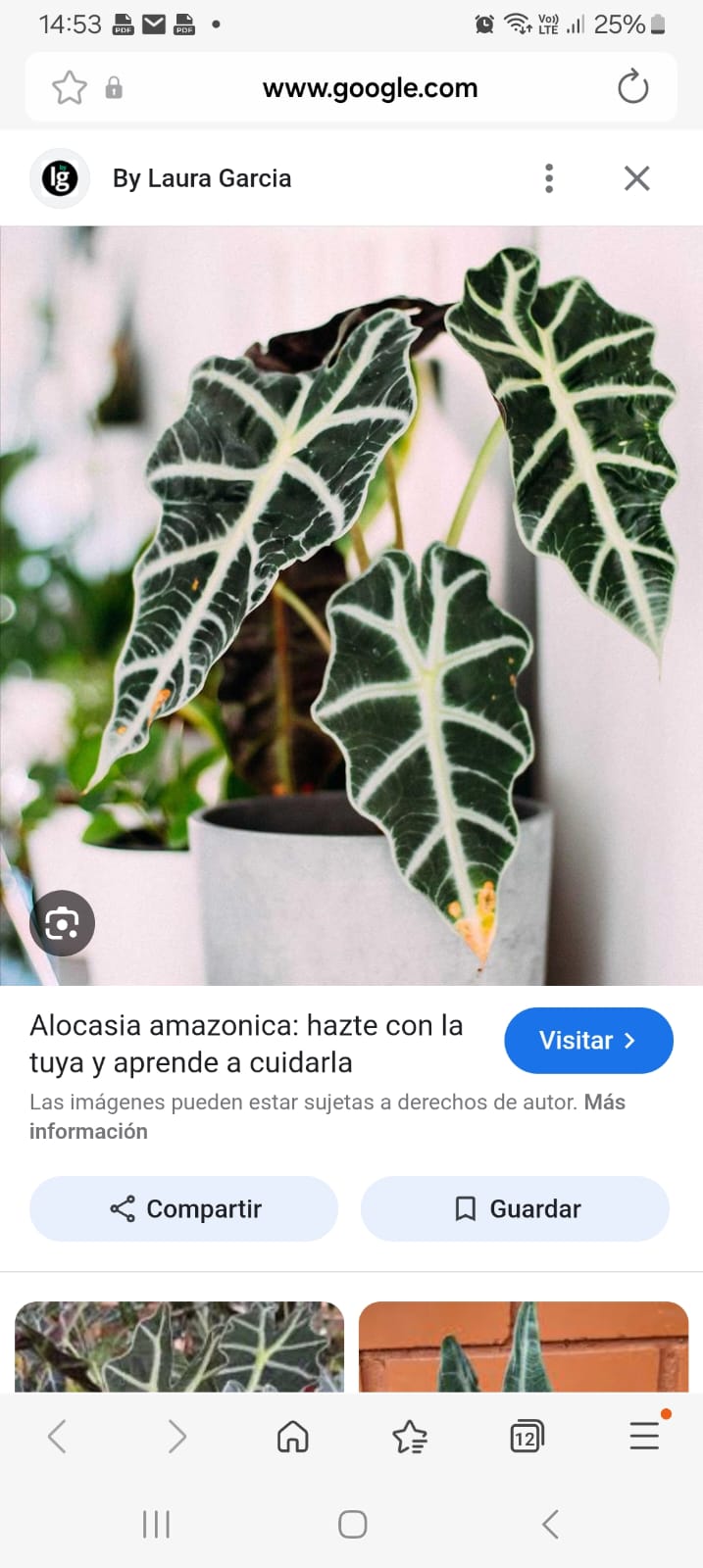The width and height of the screenshot is (703, 1568).
Task: Go back to the previous page
Action: point(57,1437)
